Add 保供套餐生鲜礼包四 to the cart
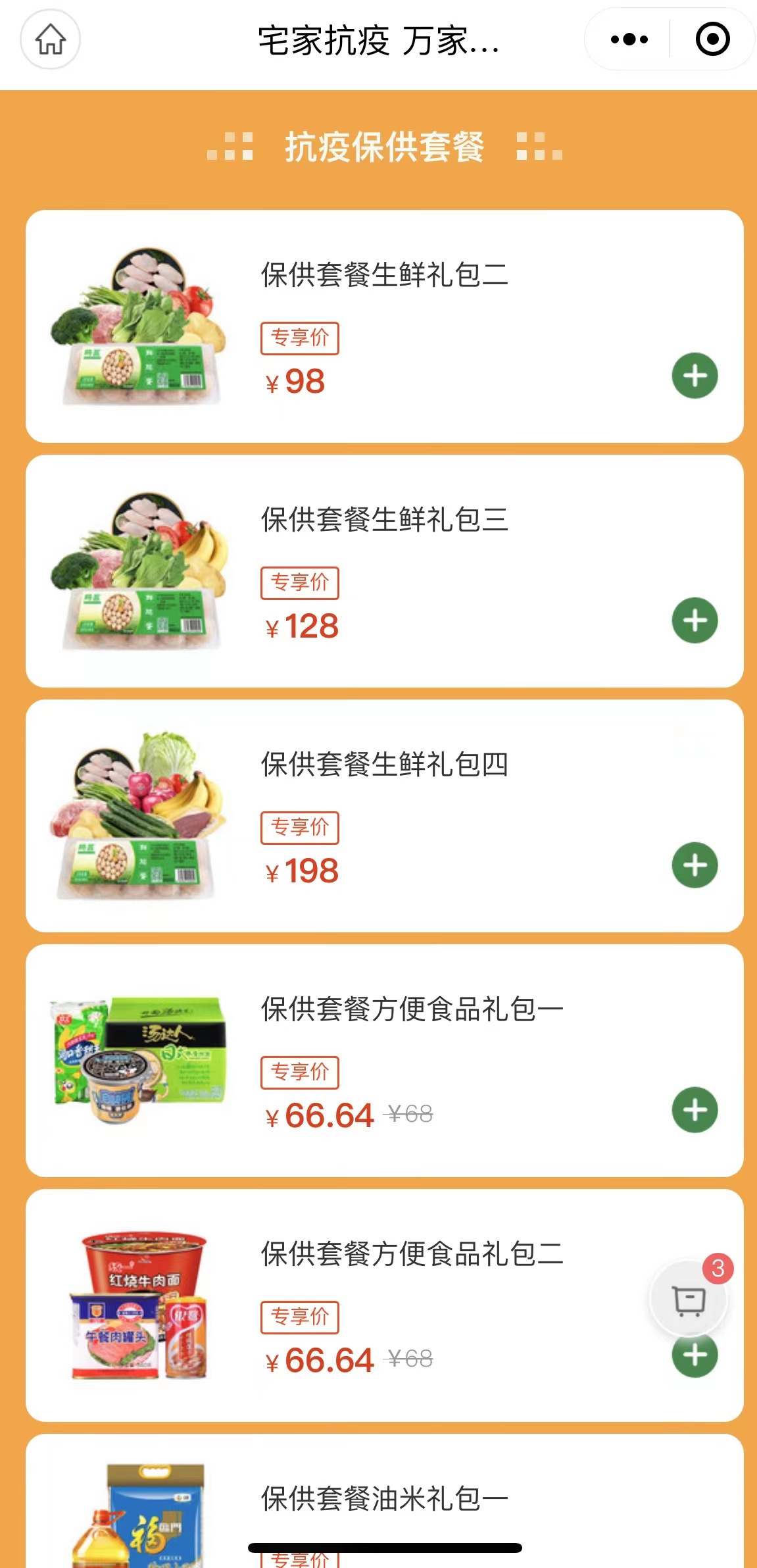Viewport: 757px width, 1568px height. [695, 865]
